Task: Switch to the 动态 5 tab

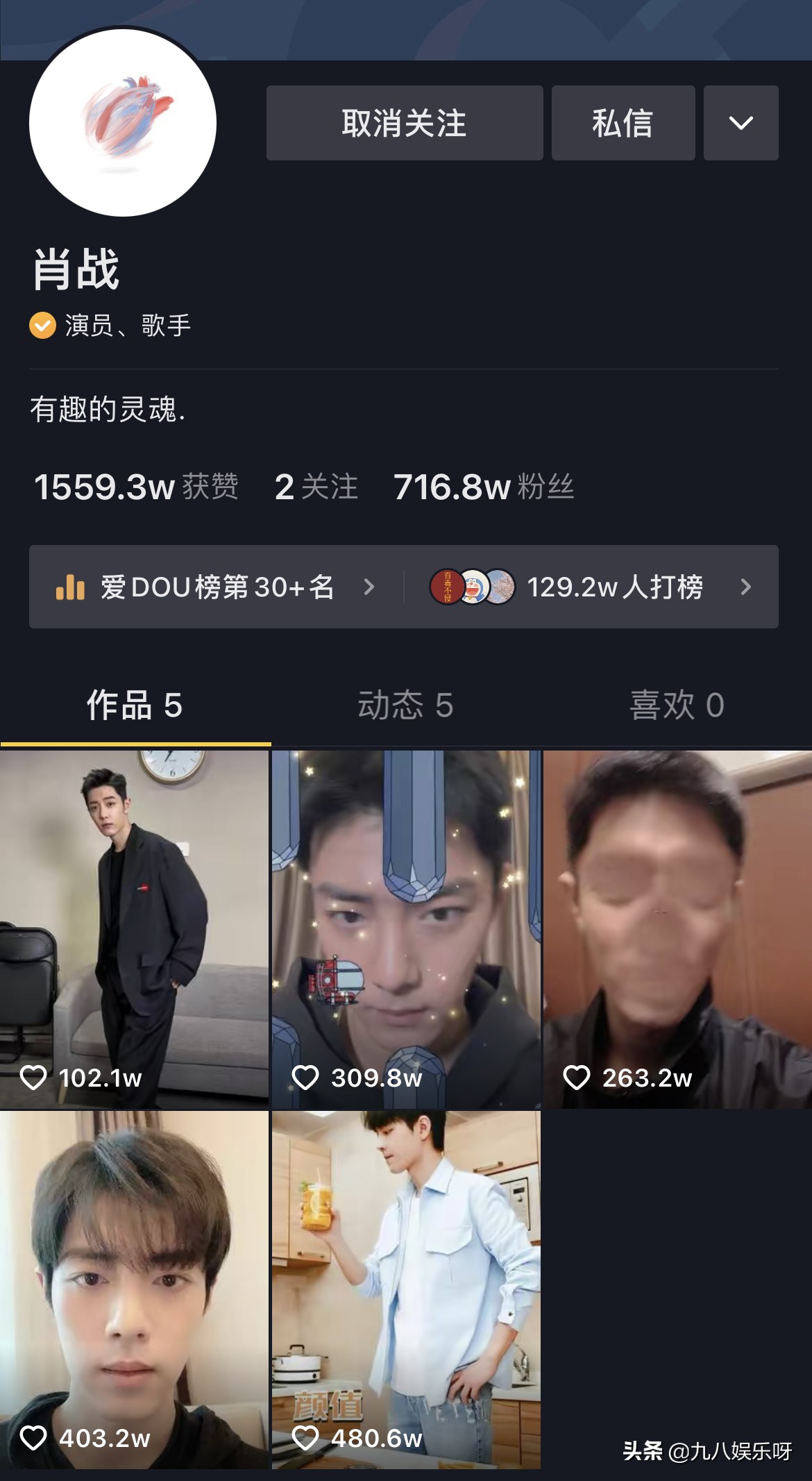Action: coord(405,706)
